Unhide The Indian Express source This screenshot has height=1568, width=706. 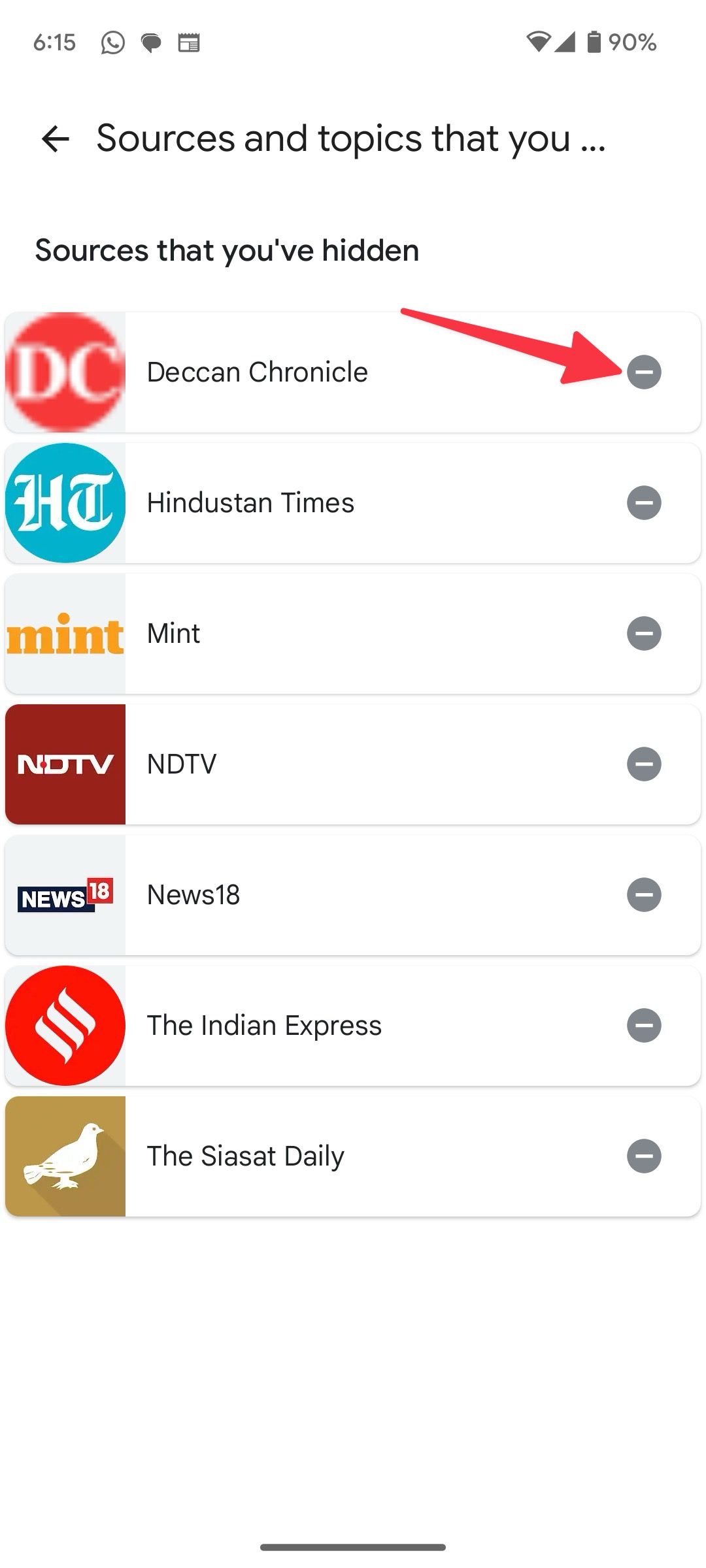644,1024
